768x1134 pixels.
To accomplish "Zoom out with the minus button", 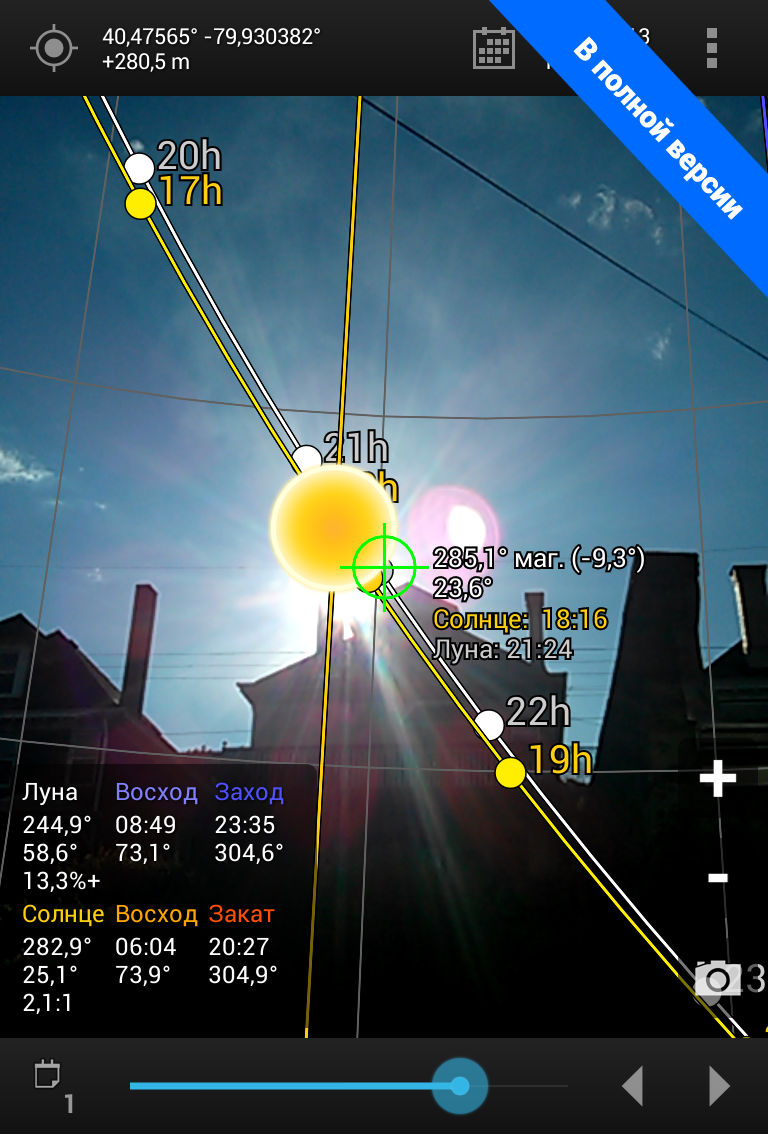I will (717, 878).
